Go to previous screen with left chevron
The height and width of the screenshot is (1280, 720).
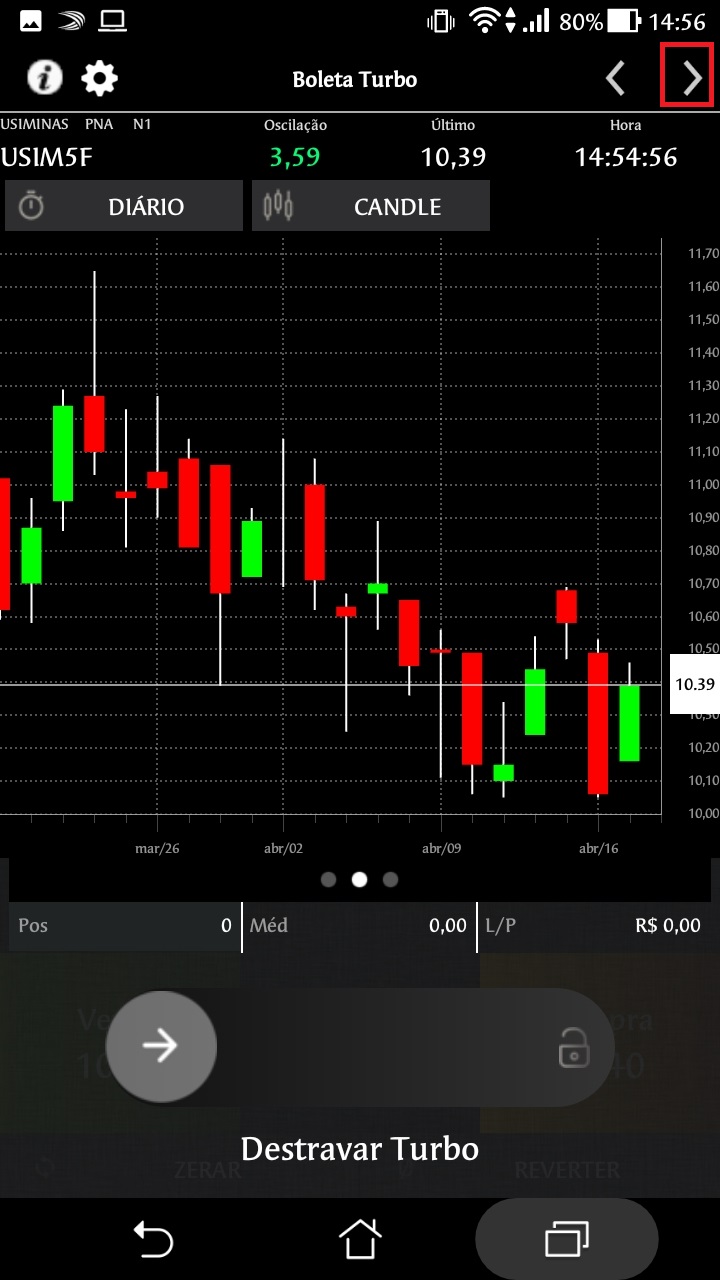[x=616, y=78]
